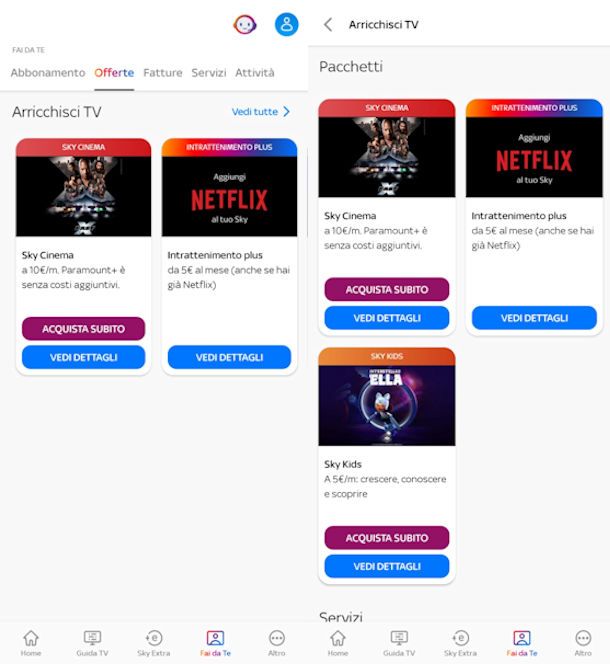Screen dimensions: 610x664
Task: Open the virtual assistant avatar icon
Action: 245,25
